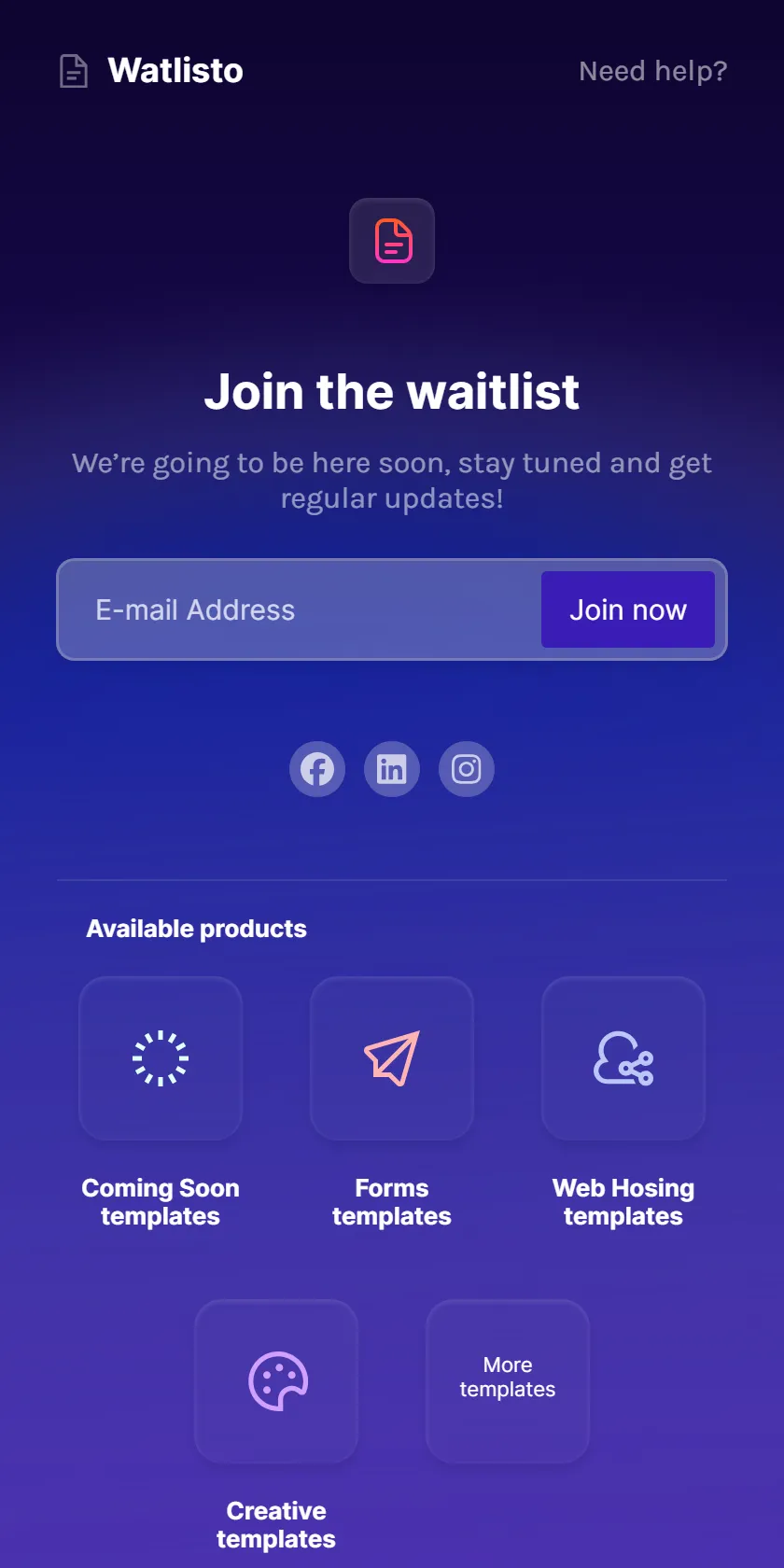Select the Forms templates tile

point(392,1103)
